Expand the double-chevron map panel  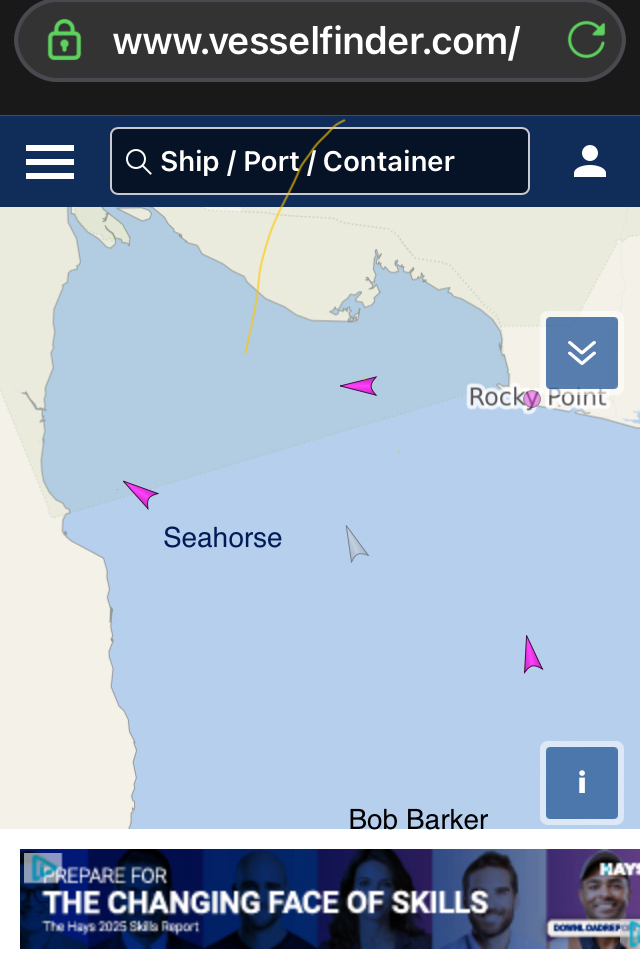pyautogui.click(x=581, y=352)
